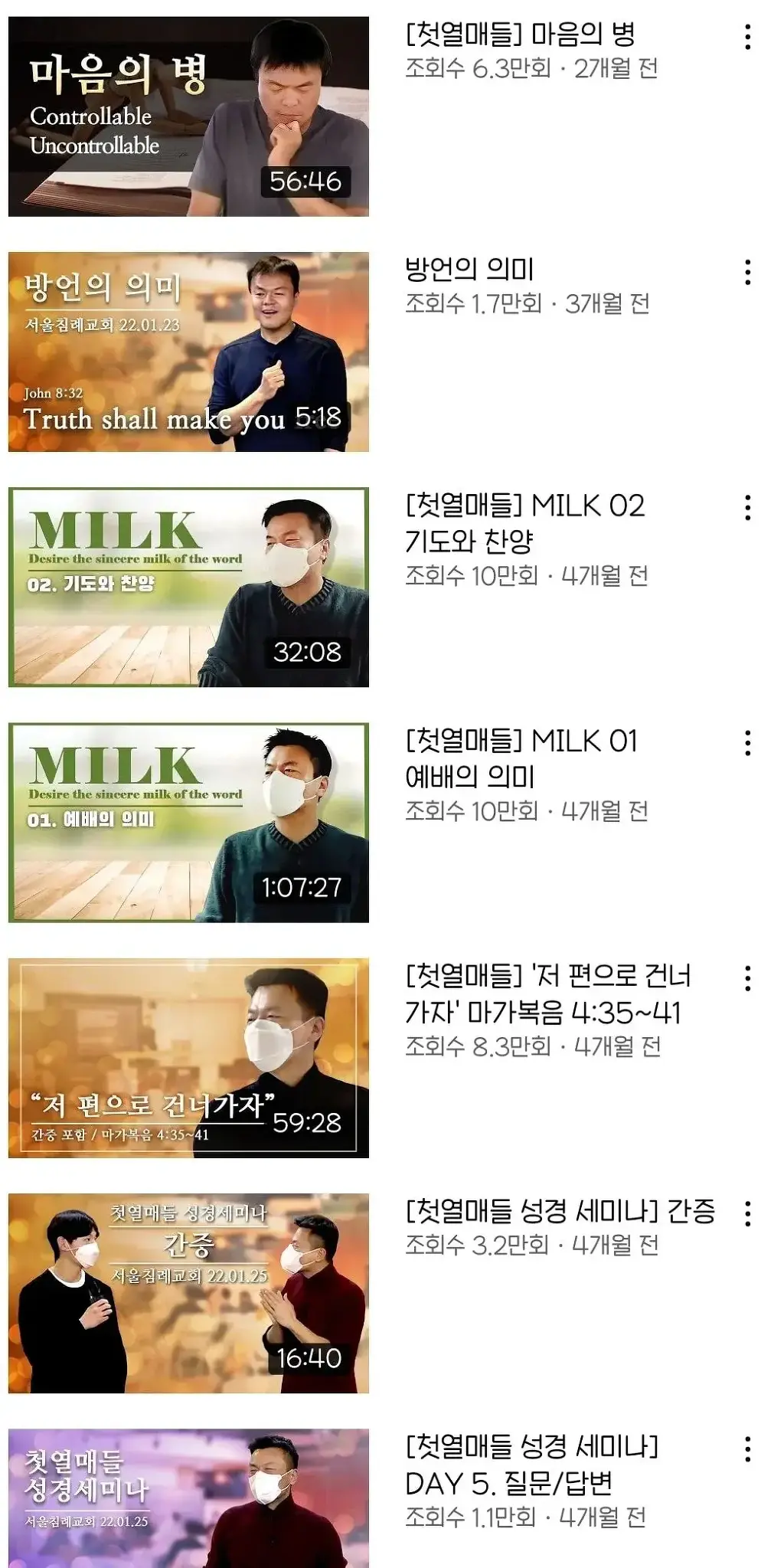
Task: Open MILK 02 기도와 찬양 video
Action: tap(188, 587)
